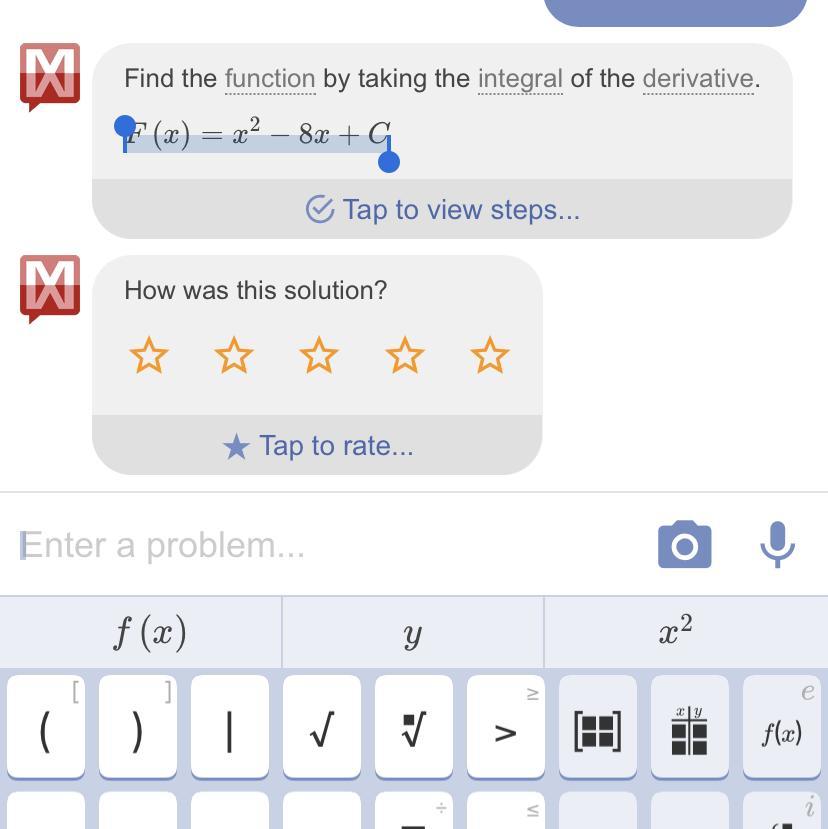Tap the square root key
The width and height of the screenshot is (828, 829).
(x=322, y=727)
